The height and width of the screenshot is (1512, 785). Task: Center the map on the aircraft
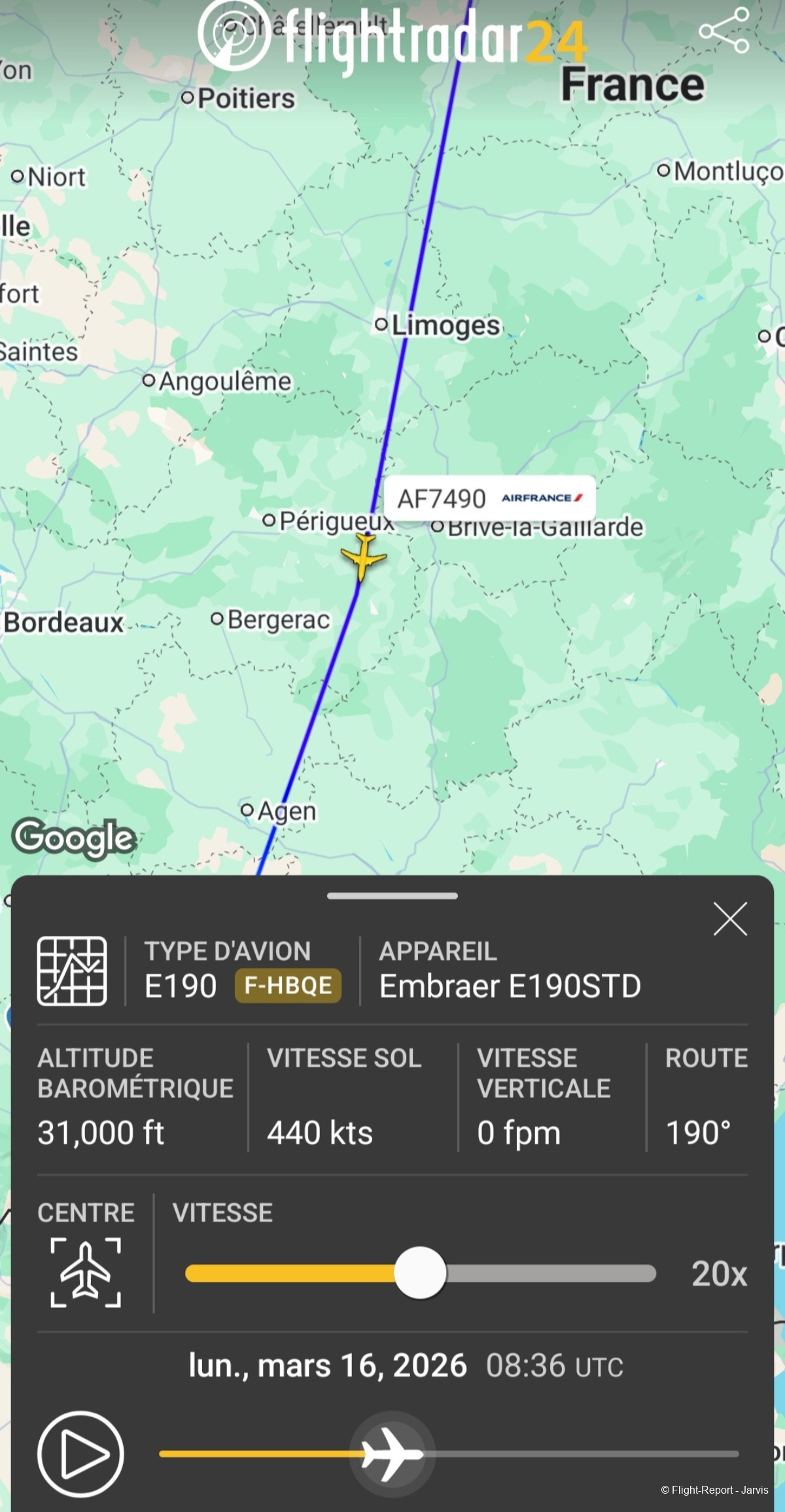[x=86, y=1272]
